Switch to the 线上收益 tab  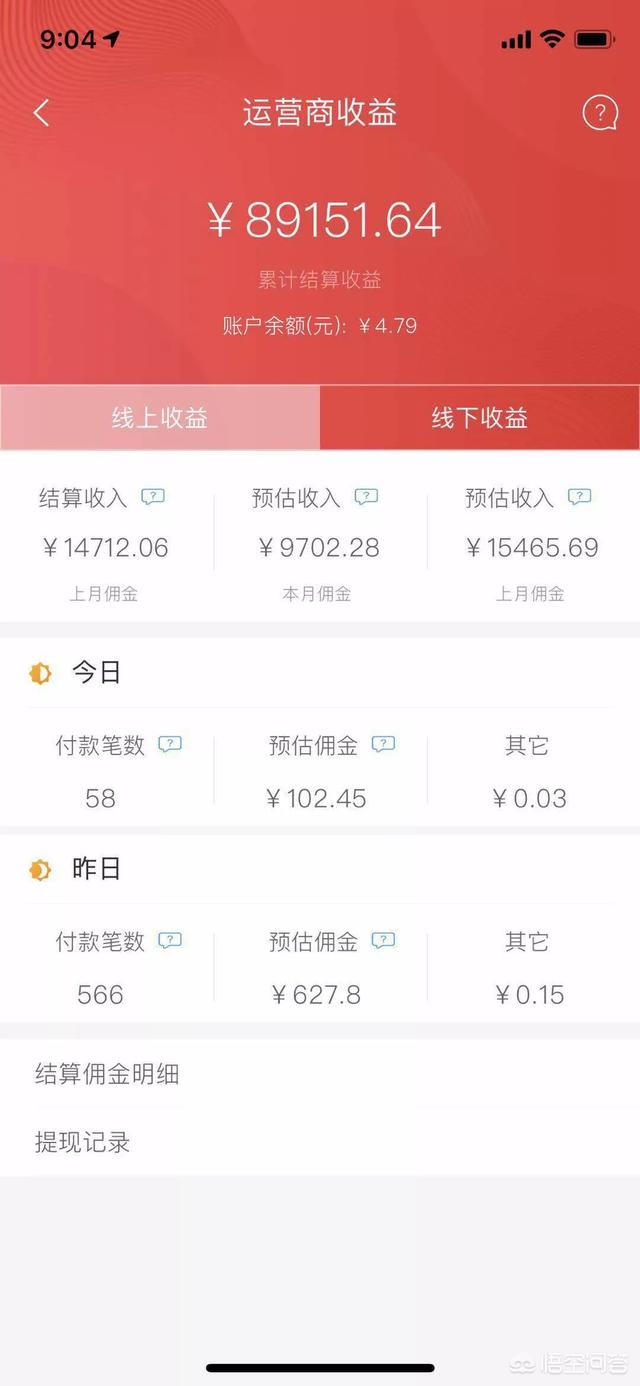[160, 417]
